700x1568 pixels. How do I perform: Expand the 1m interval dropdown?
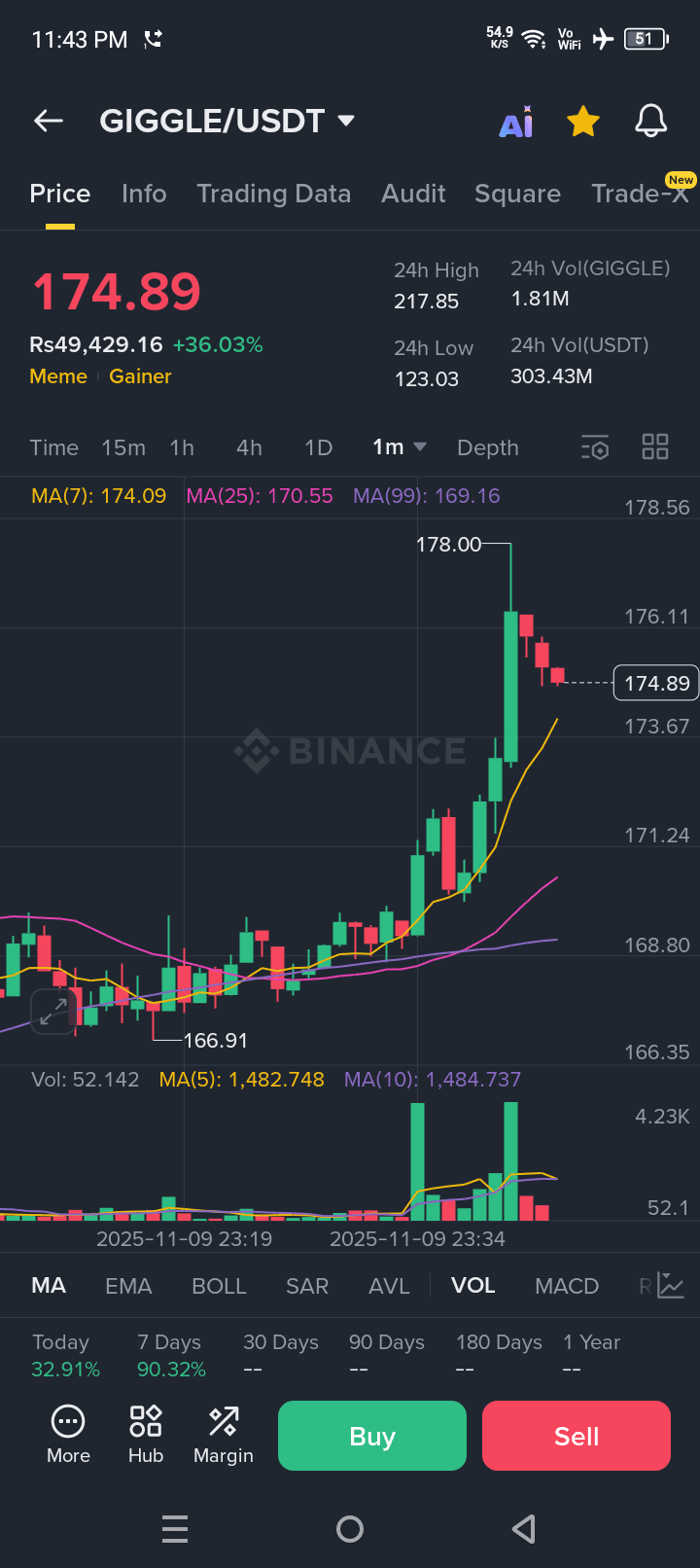(400, 447)
